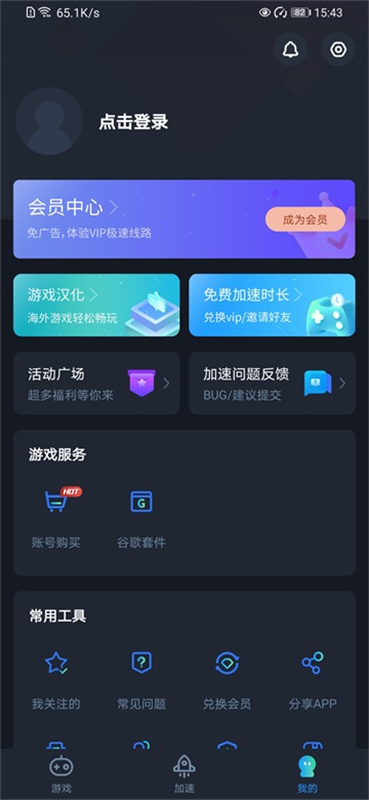The image size is (369, 800).
Task: Tap 分享APP to share
Action: click(x=312, y=681)
